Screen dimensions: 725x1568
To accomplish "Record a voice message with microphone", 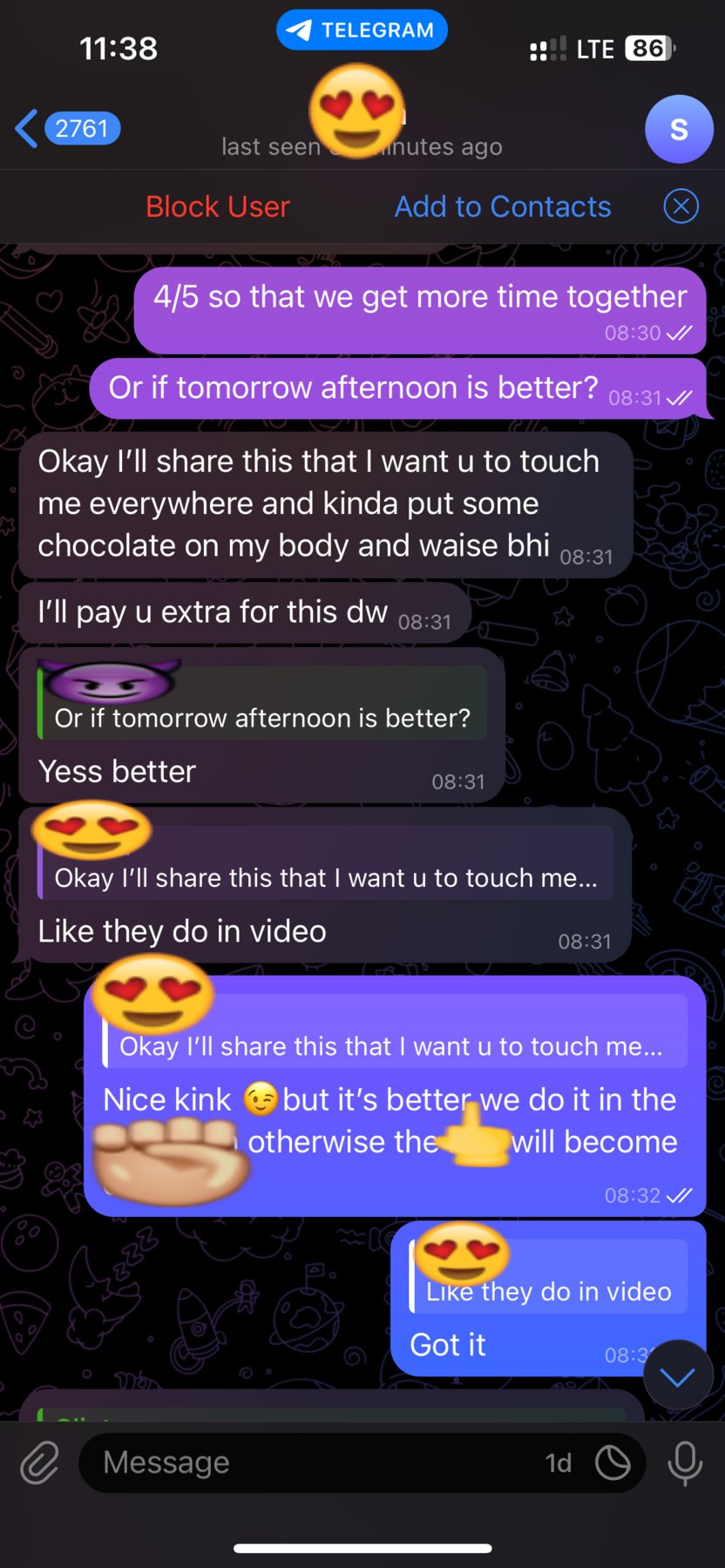I will [685, 1463].
